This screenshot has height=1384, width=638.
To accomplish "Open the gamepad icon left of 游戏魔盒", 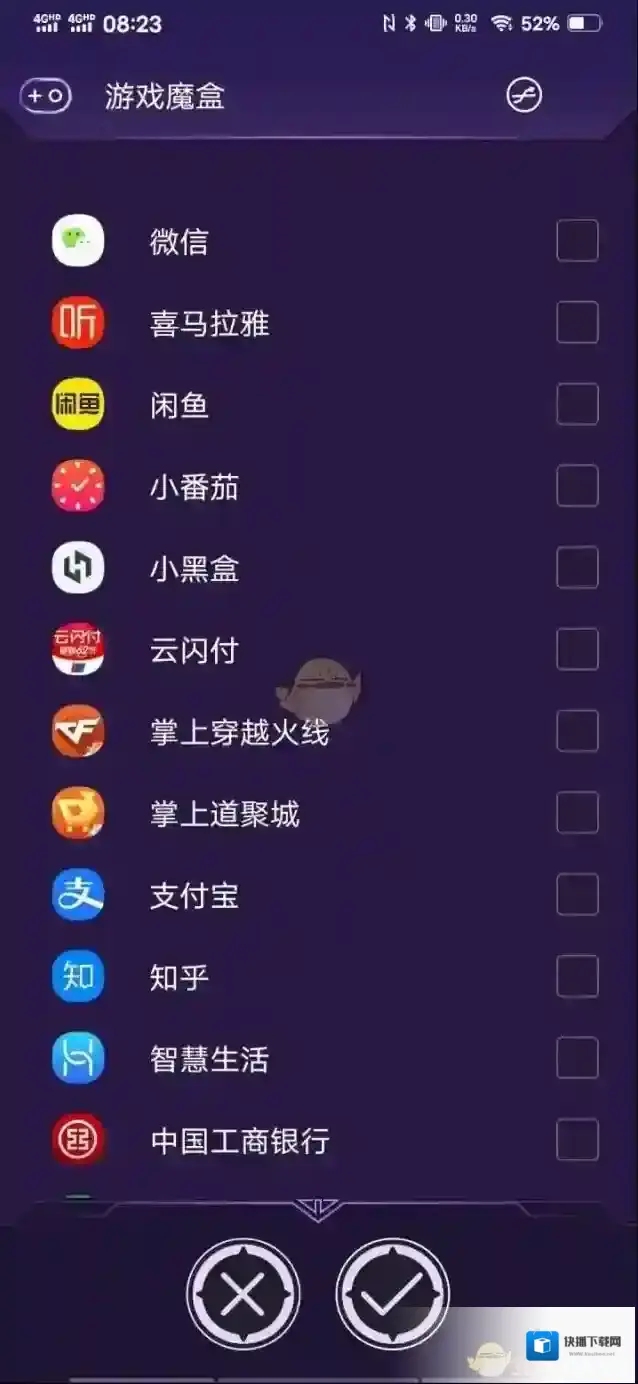I will click(46, 96).
